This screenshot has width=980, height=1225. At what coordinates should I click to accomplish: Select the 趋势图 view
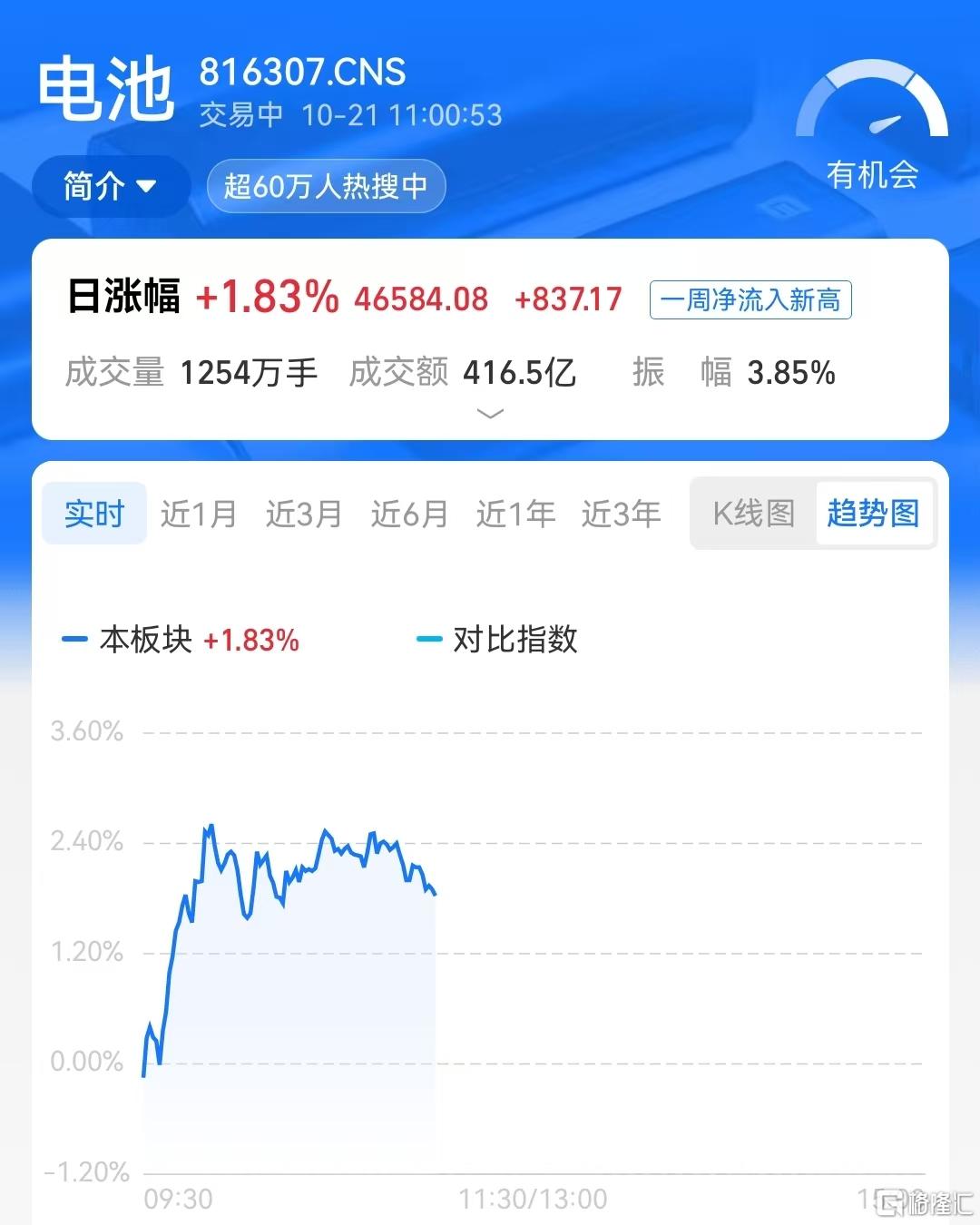click(873, 514)
